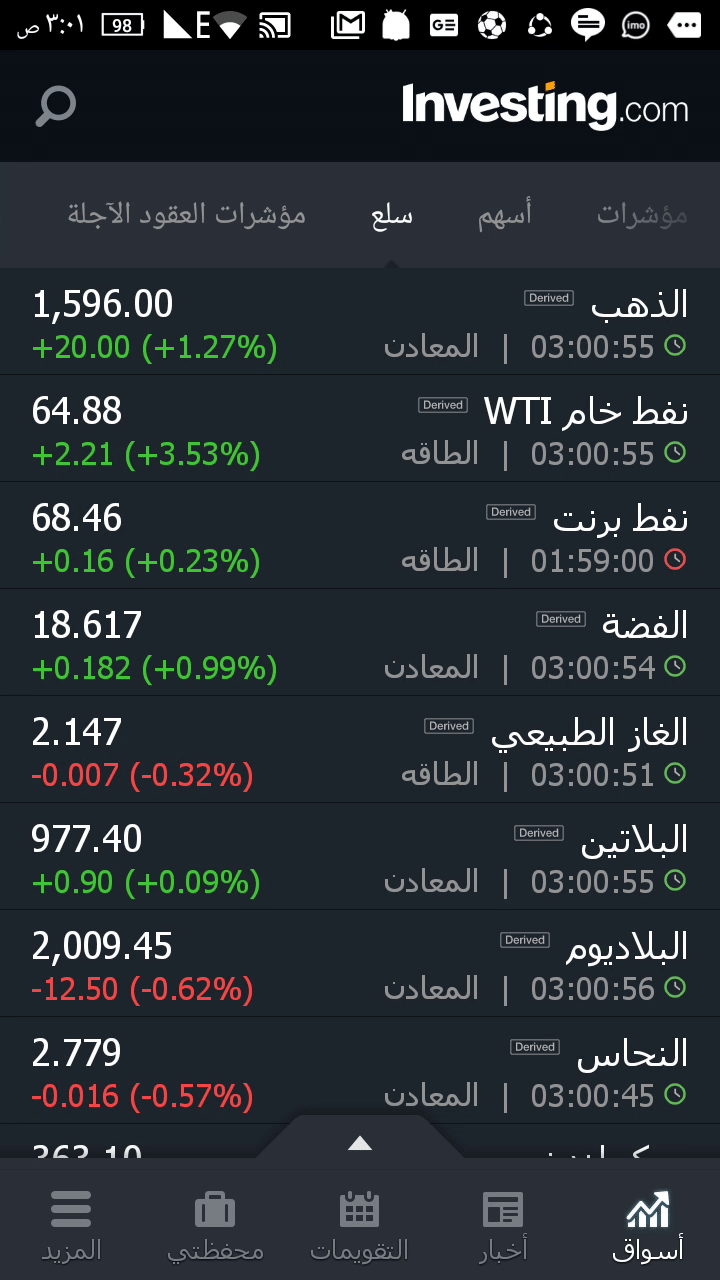Open the الذهب commodity row
This screenshot has width=720, height=1280.
coord(360,322)
